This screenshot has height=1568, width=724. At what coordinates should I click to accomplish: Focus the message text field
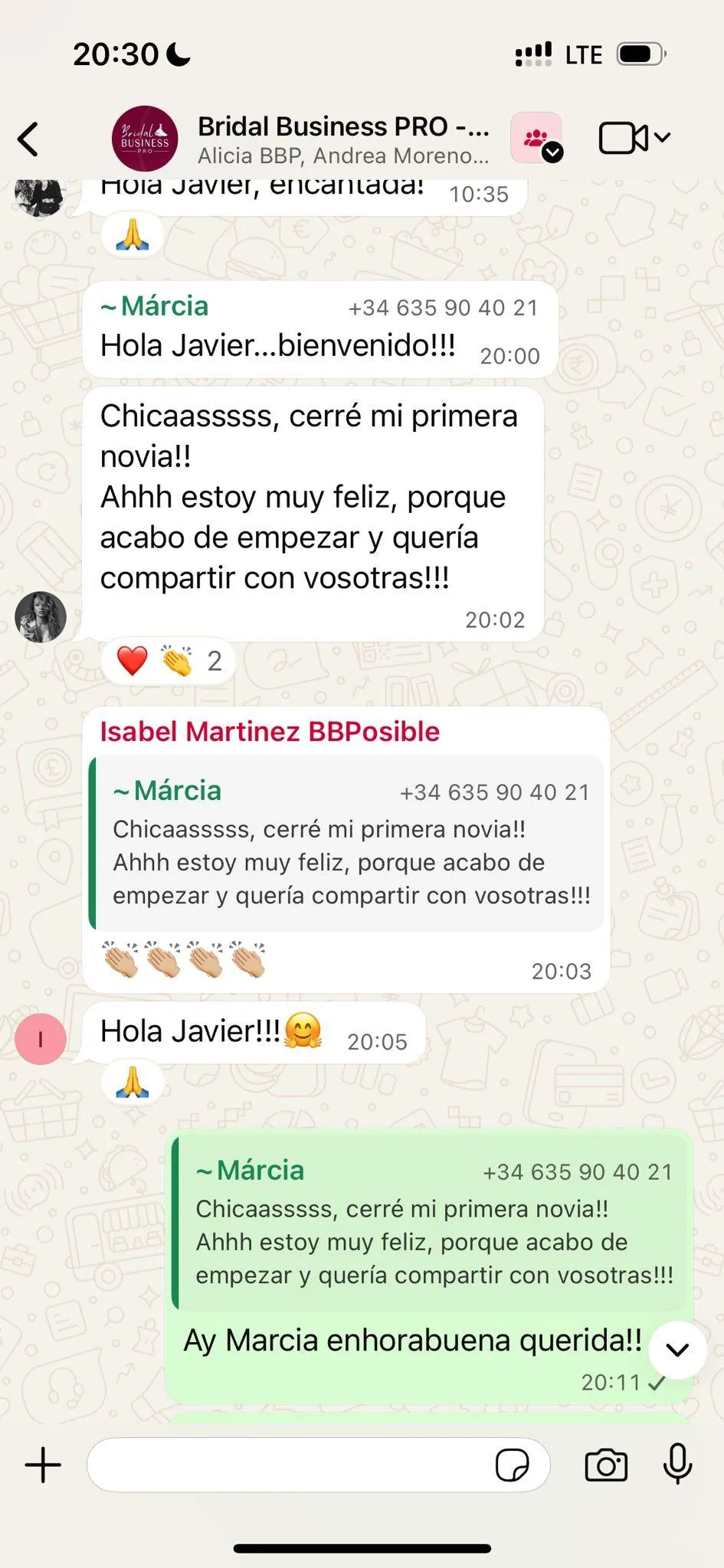point(291,1465)
